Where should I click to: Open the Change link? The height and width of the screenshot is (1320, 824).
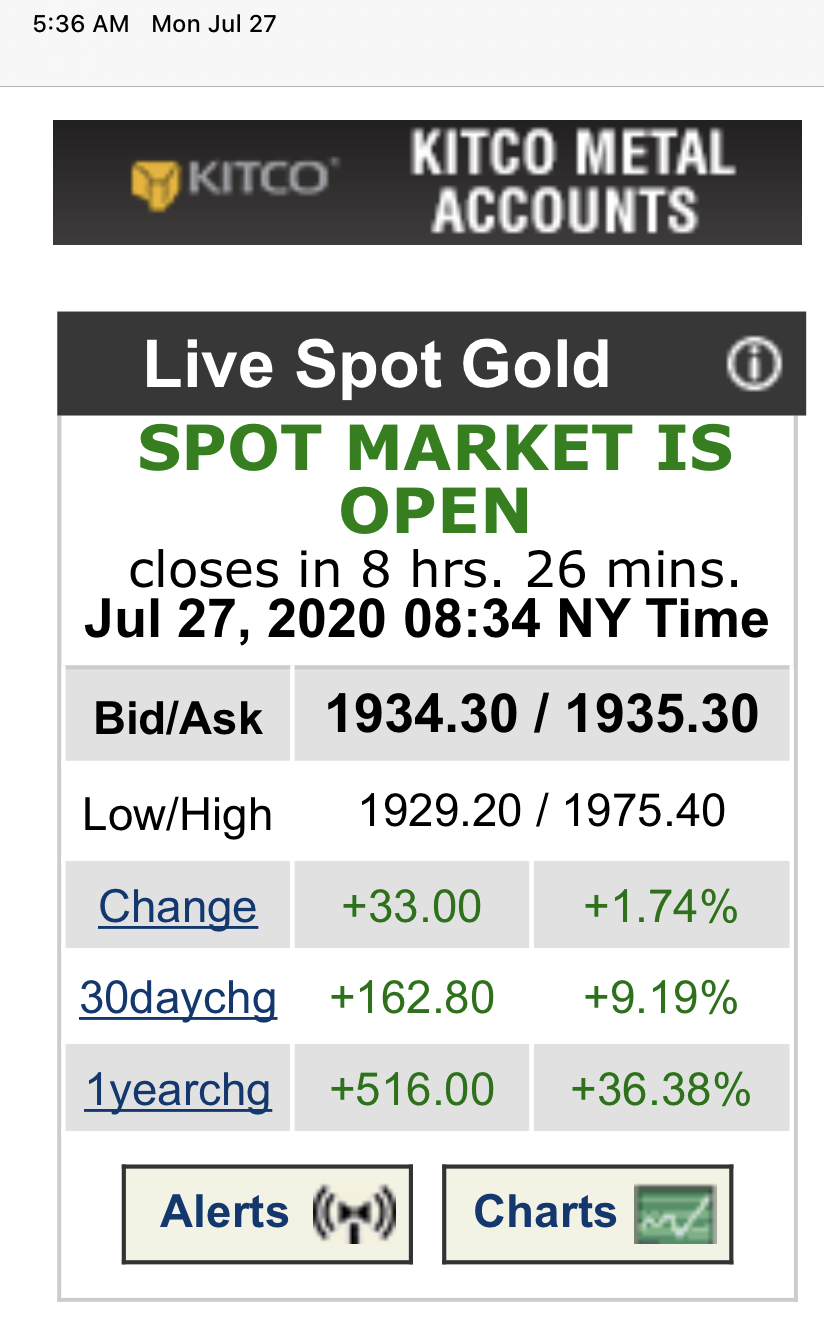(x=178, y=907)
